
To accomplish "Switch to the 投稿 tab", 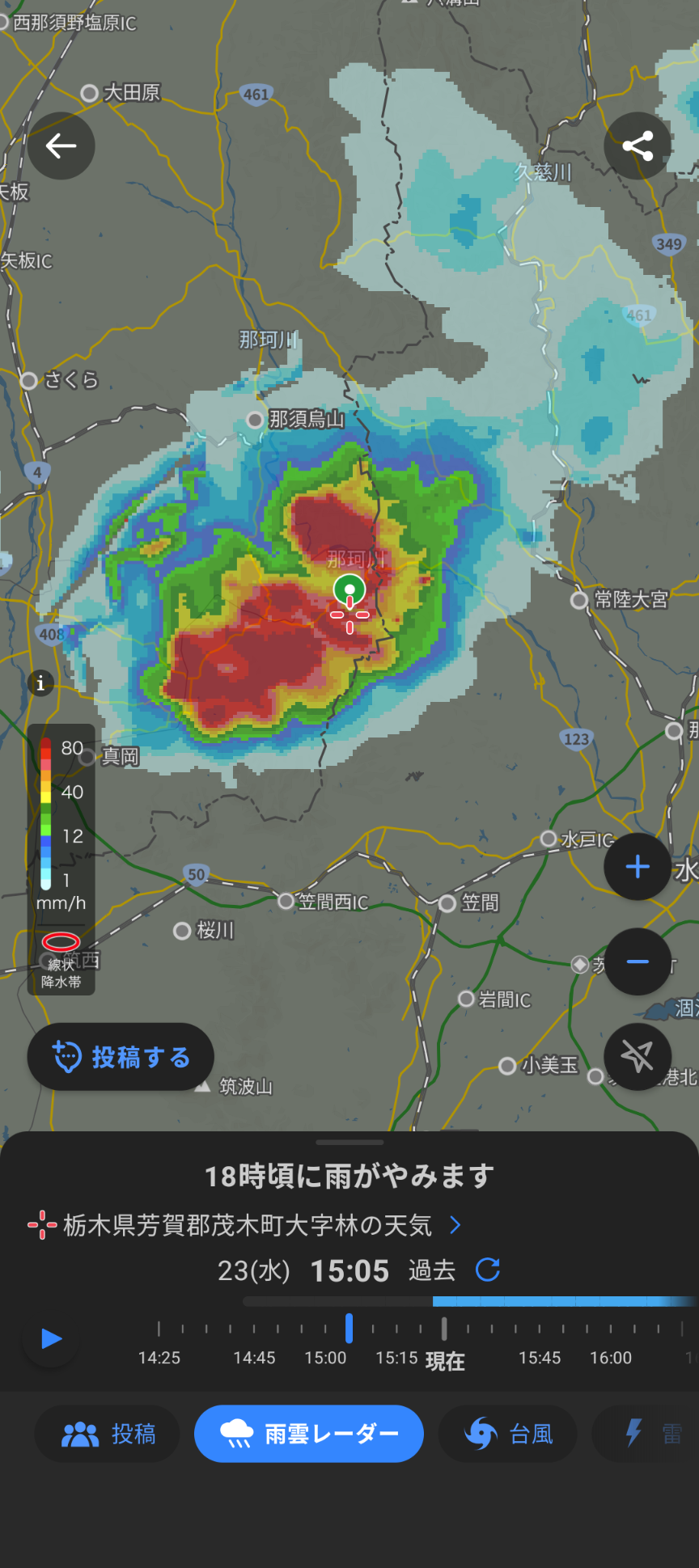I will point(108,1434).
